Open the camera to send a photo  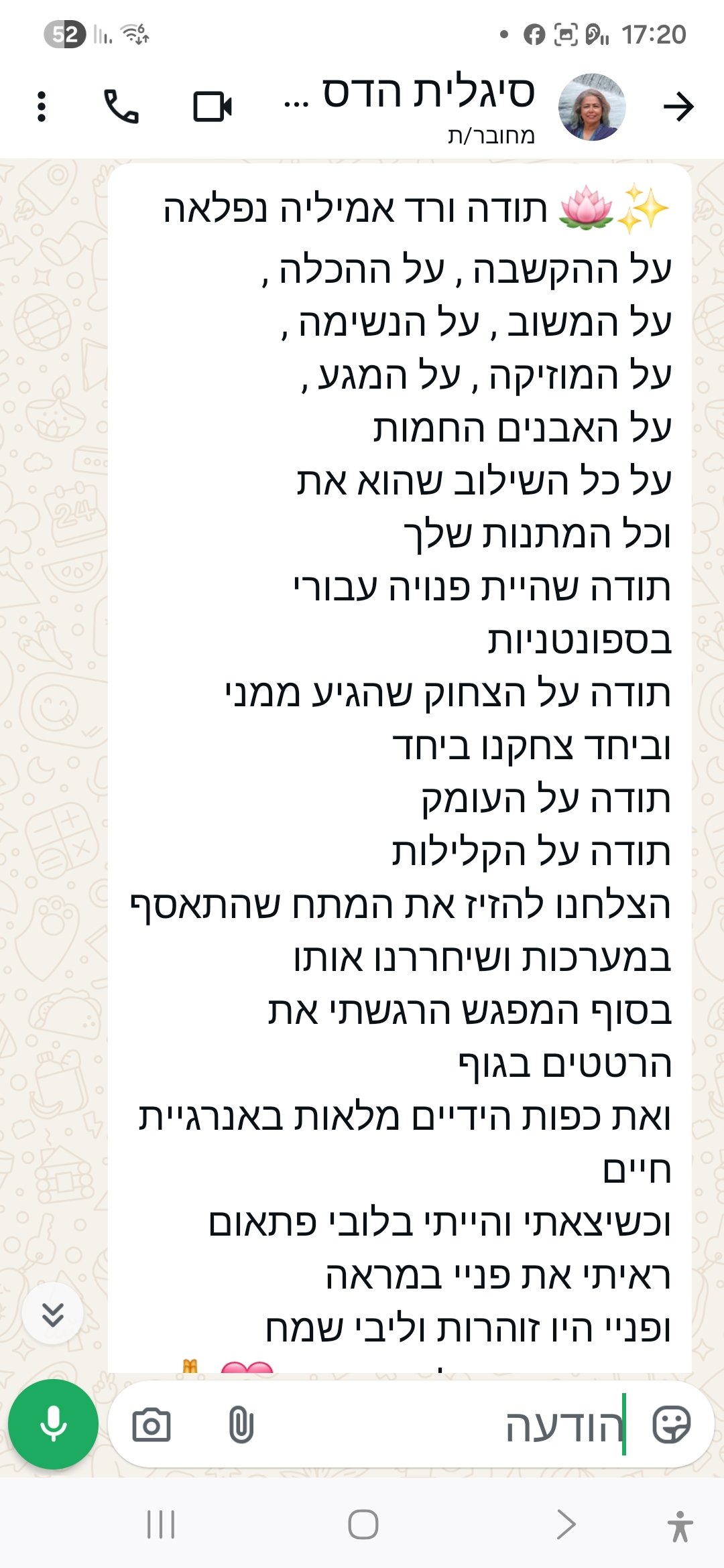(152, 1425)
